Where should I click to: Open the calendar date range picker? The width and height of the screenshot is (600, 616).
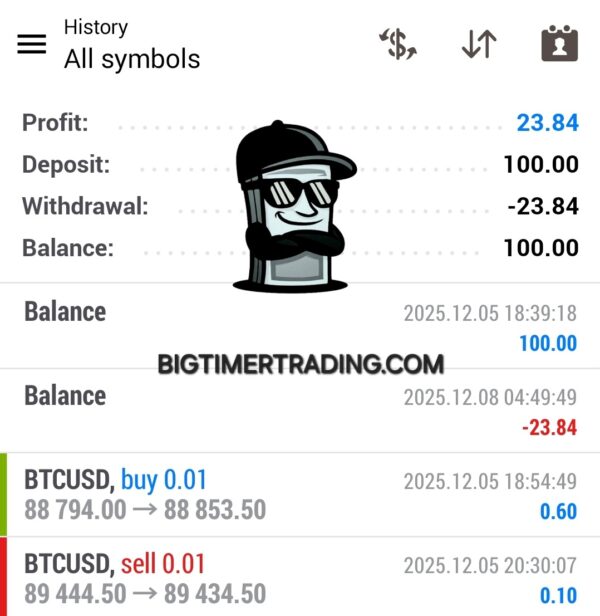click(x=559, y=44)
